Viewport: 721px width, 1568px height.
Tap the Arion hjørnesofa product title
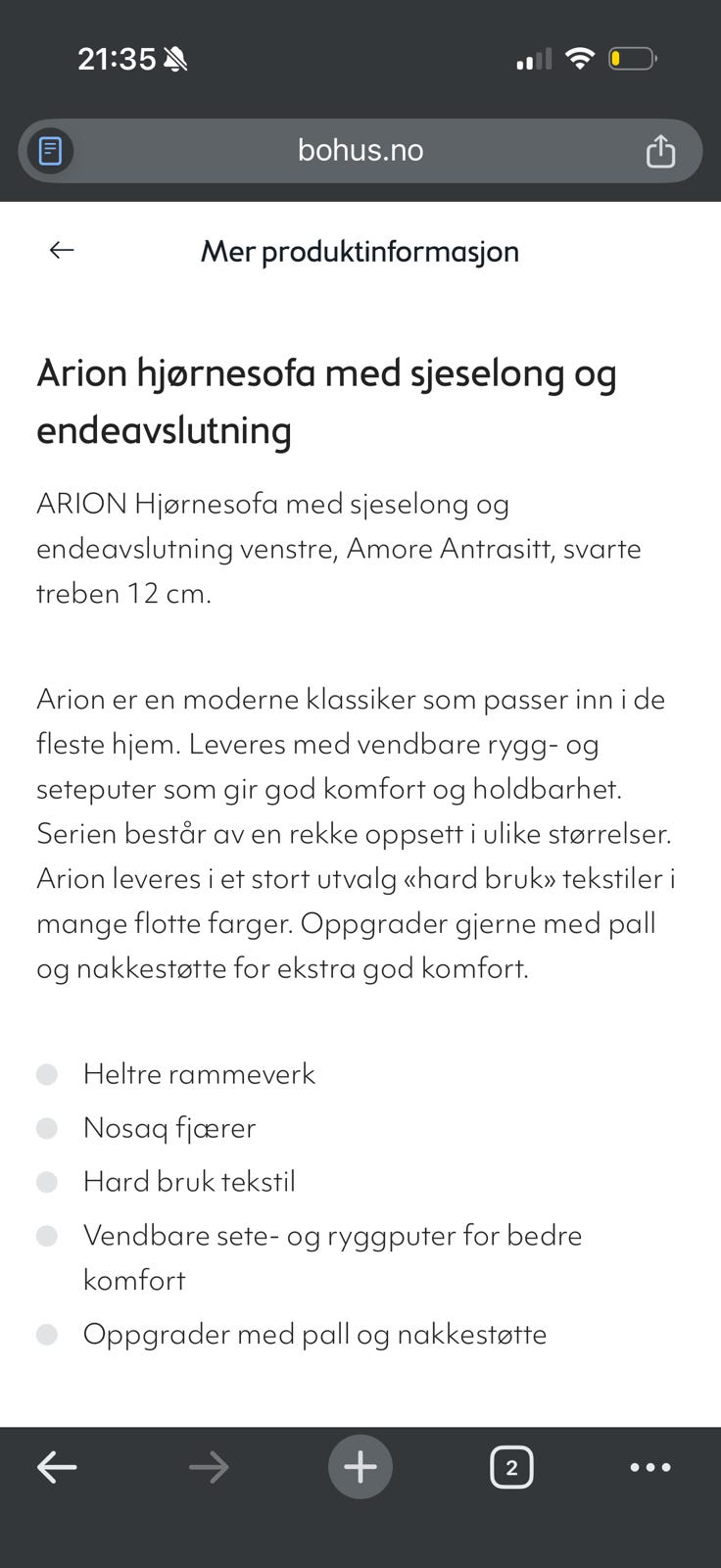click(326, 400)
